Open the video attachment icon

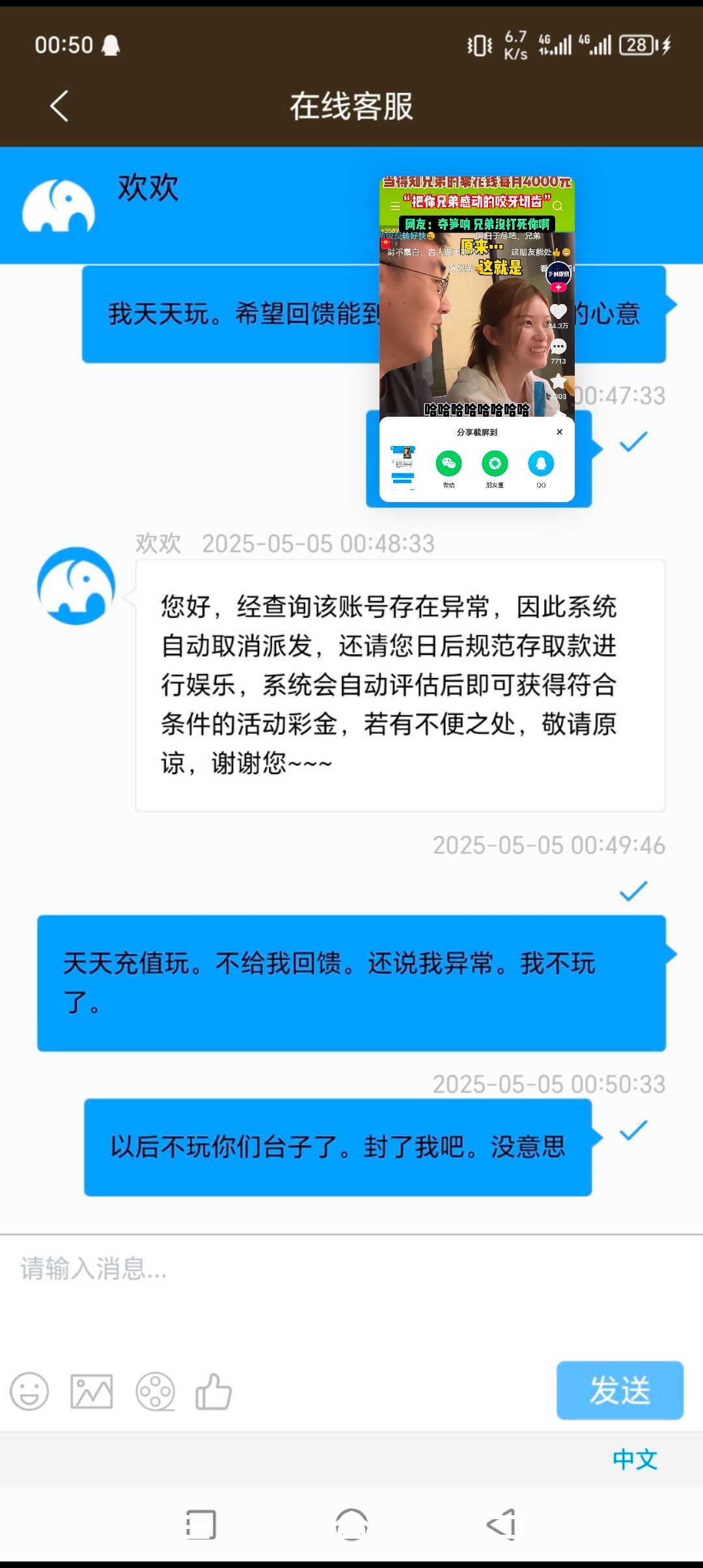pyautogui.click(x=155, y=1391)
